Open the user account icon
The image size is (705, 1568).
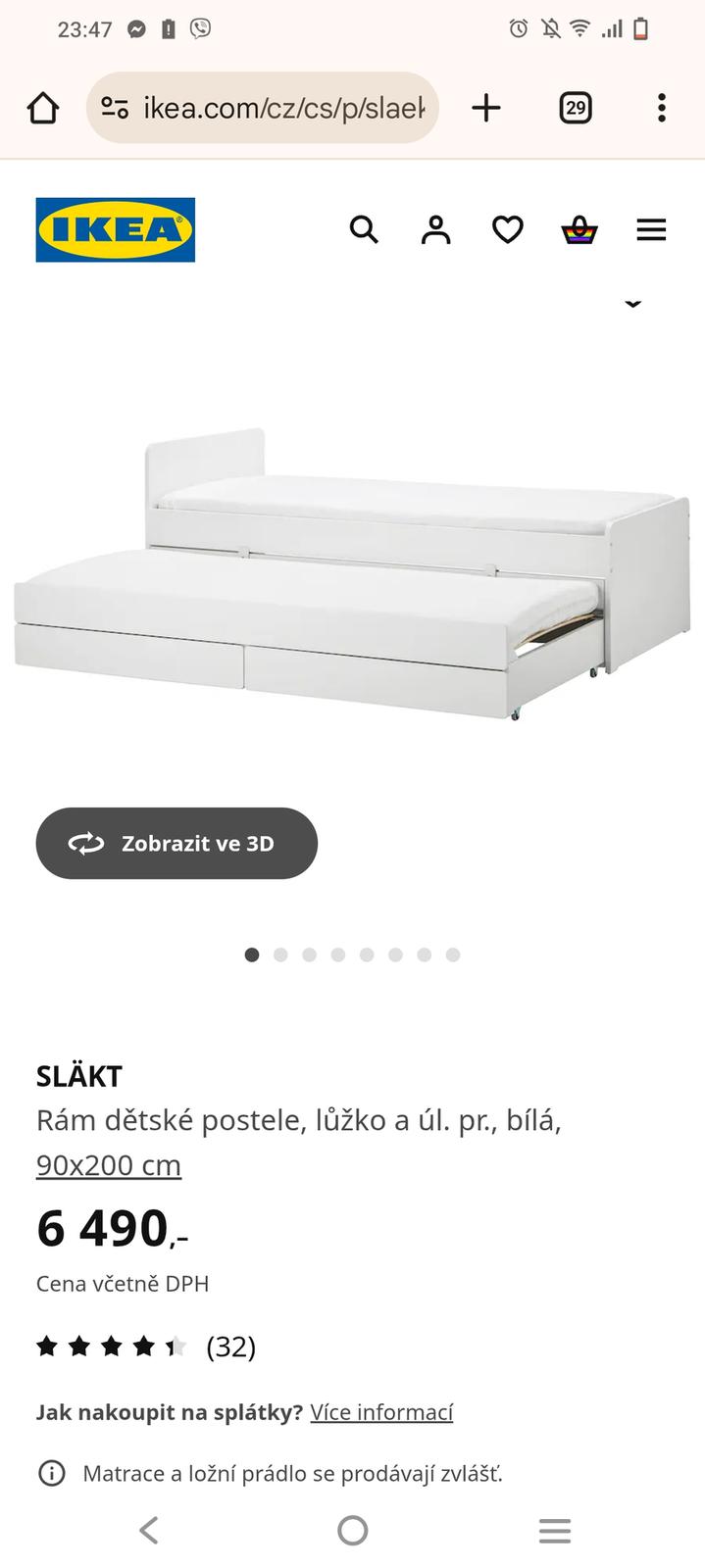(x=435, y=229)
